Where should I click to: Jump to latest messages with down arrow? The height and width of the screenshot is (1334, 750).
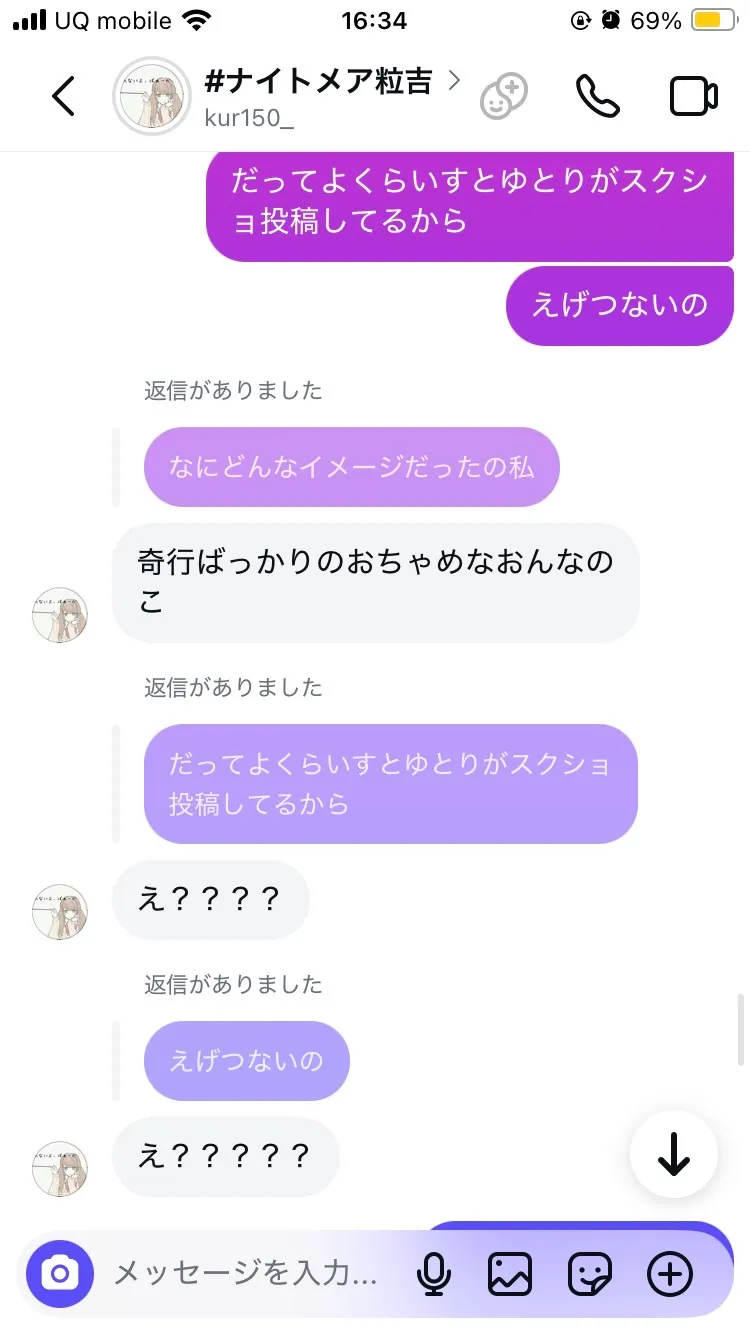pos(673,1154)
